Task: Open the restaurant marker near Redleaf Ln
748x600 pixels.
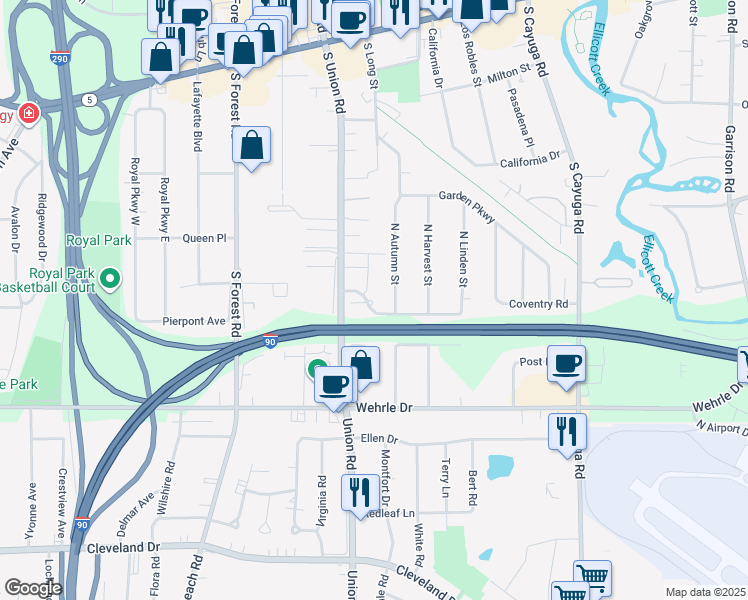Action: (360, 493)
